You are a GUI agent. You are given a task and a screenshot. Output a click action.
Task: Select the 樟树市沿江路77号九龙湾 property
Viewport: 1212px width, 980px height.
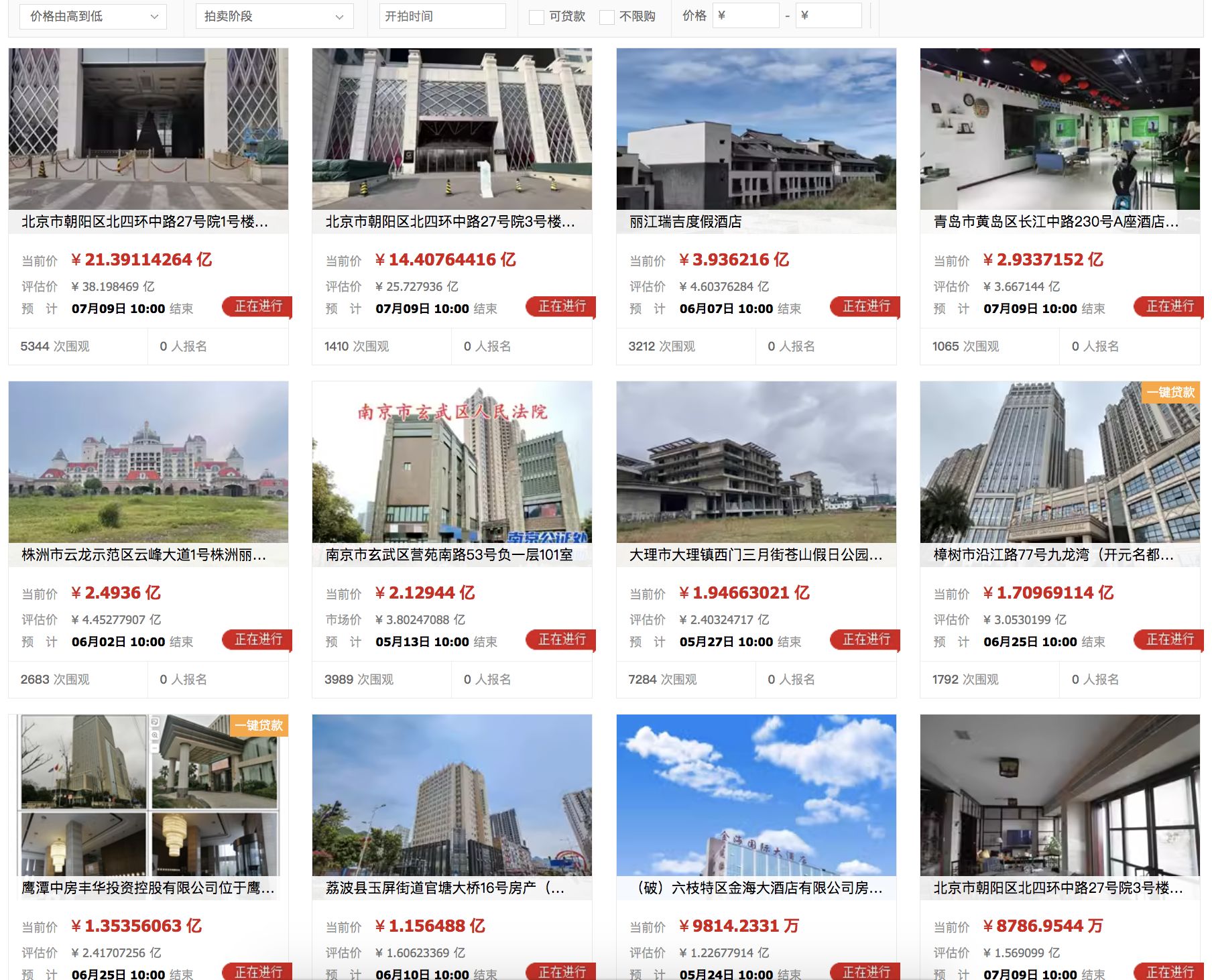[x=1053, y=555]
